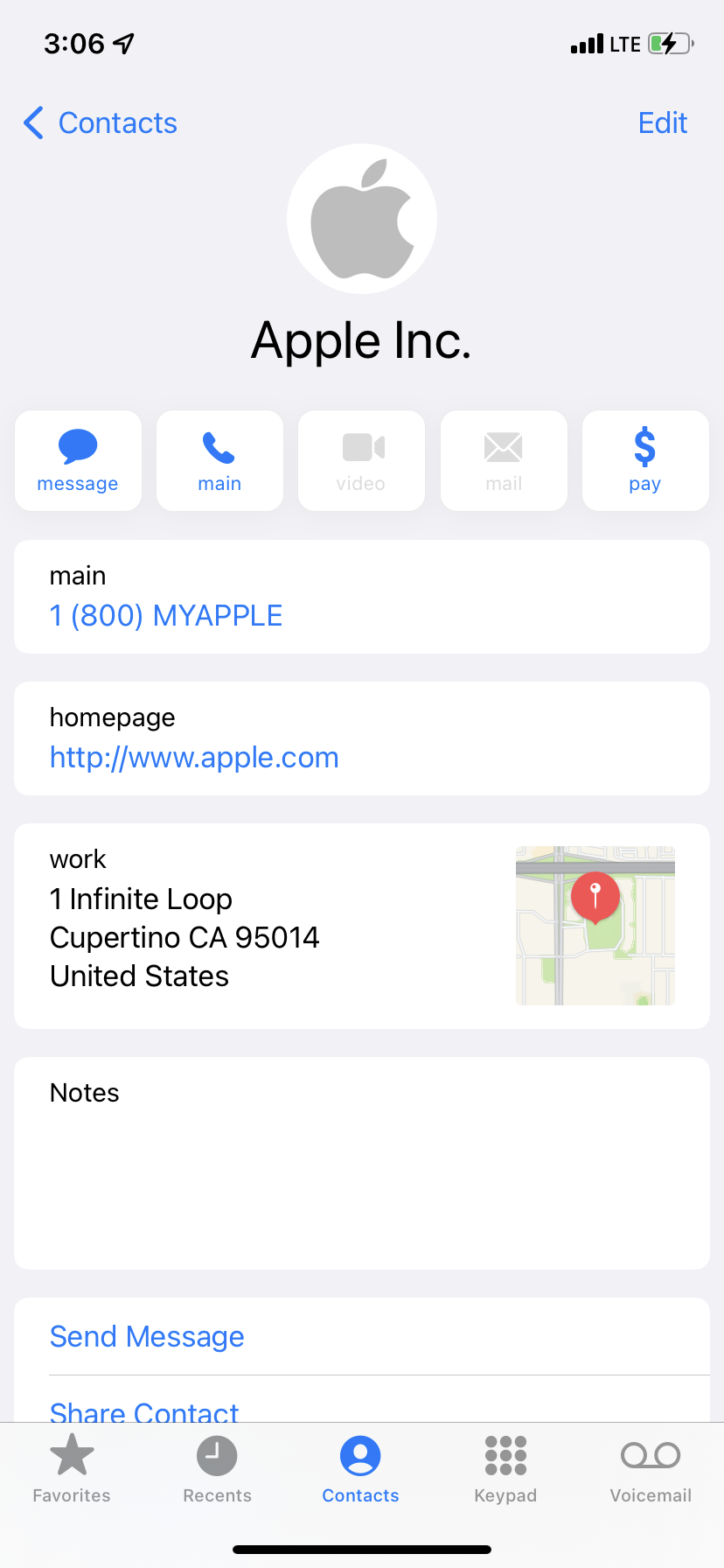Switch to the Favorites tab
The width and height of the screenshot is (724, 1568).
(72, 1468)
